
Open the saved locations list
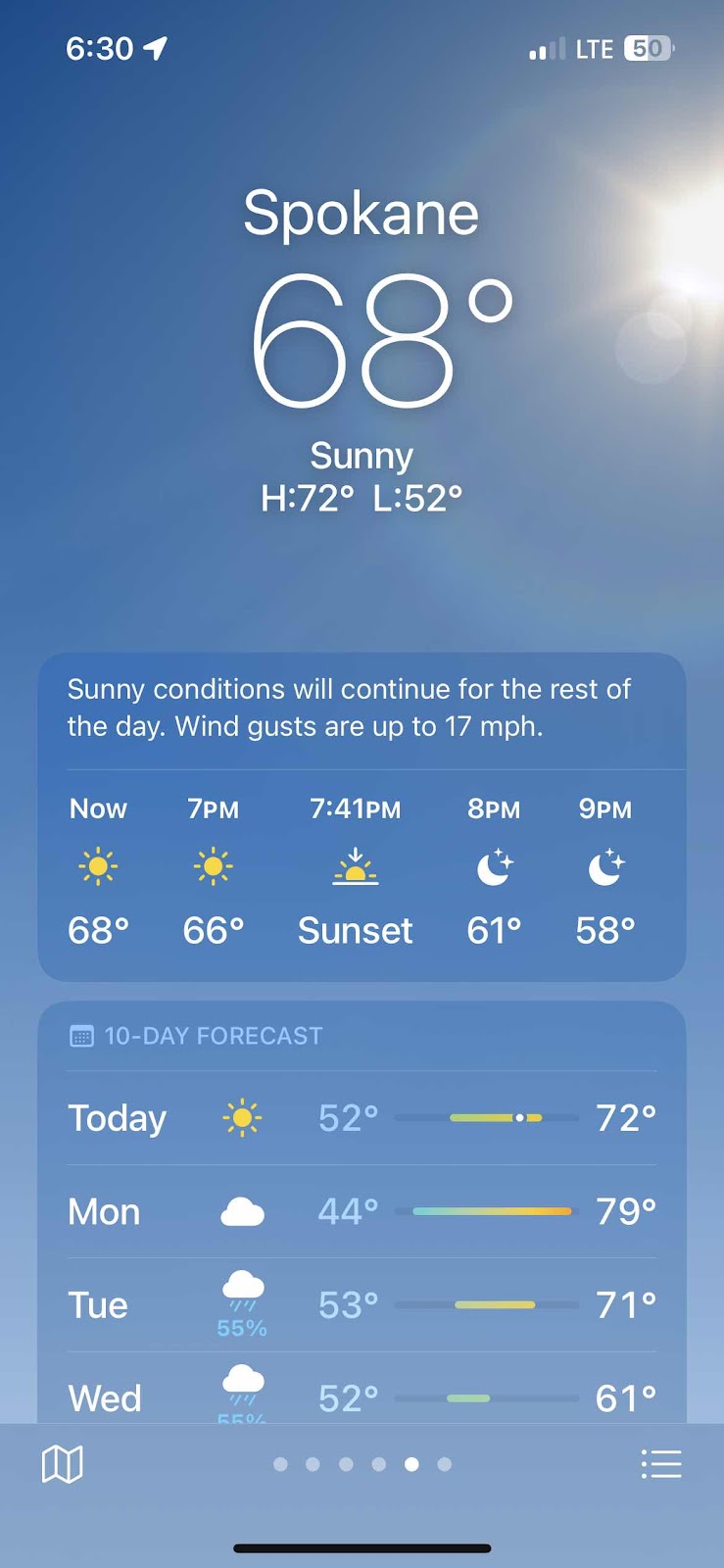coord(661,1464)
